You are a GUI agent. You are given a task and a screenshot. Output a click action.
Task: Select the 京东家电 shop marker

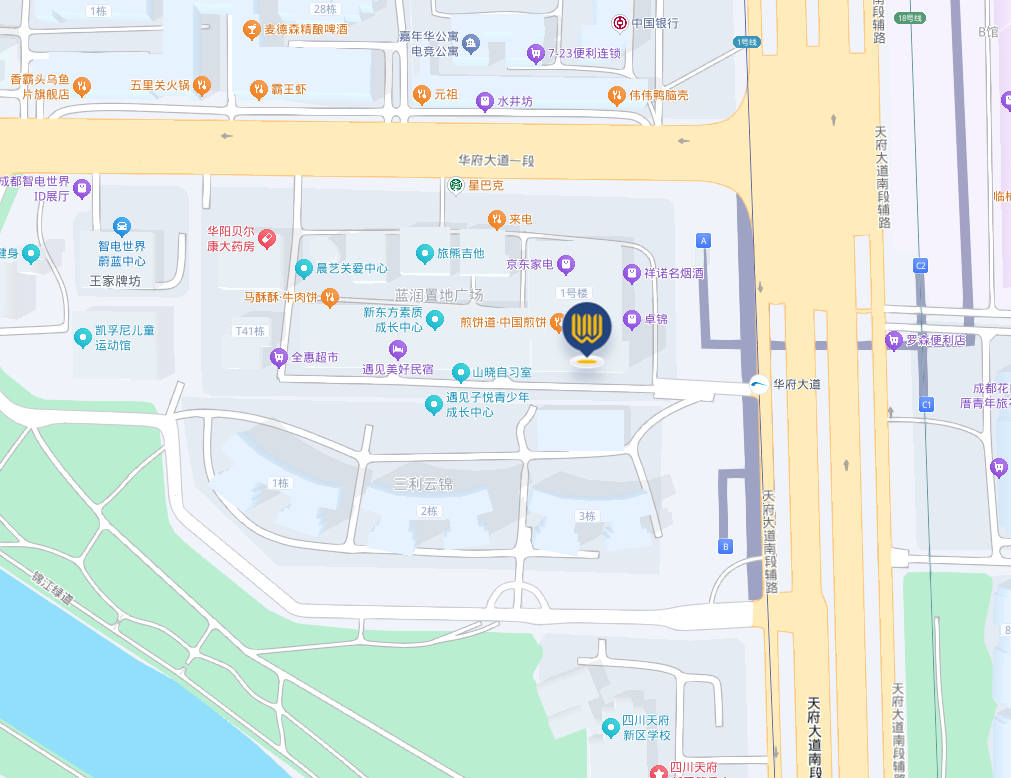566,265
